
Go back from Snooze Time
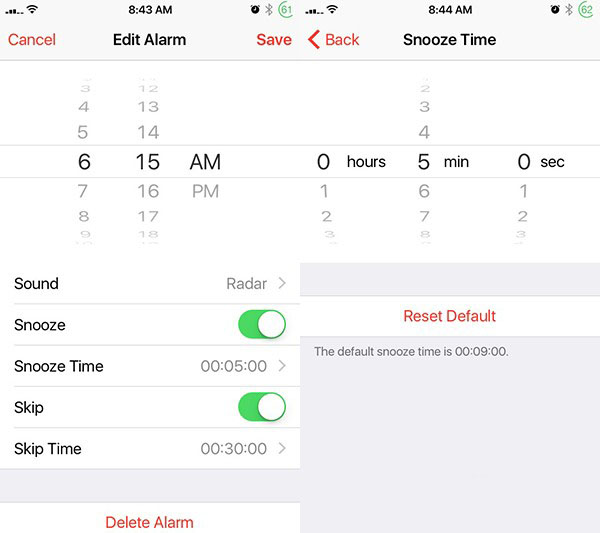(x=334, y=40)
